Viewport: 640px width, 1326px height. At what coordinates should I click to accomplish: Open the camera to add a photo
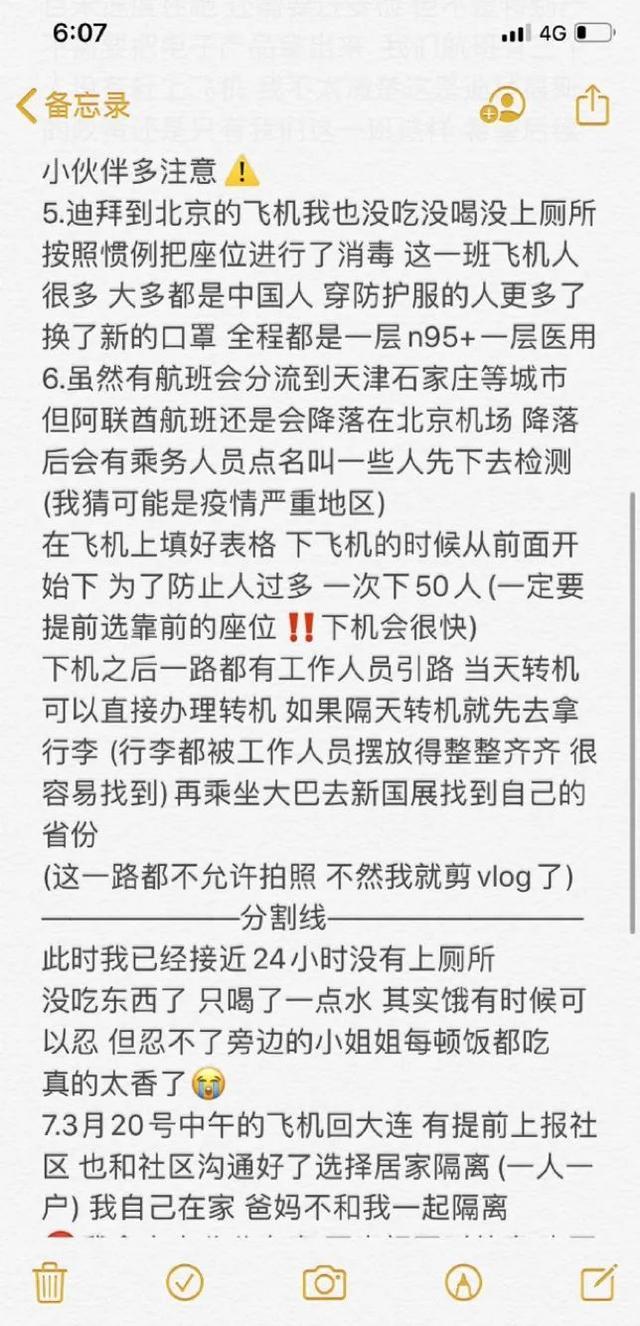[323, 1283]
